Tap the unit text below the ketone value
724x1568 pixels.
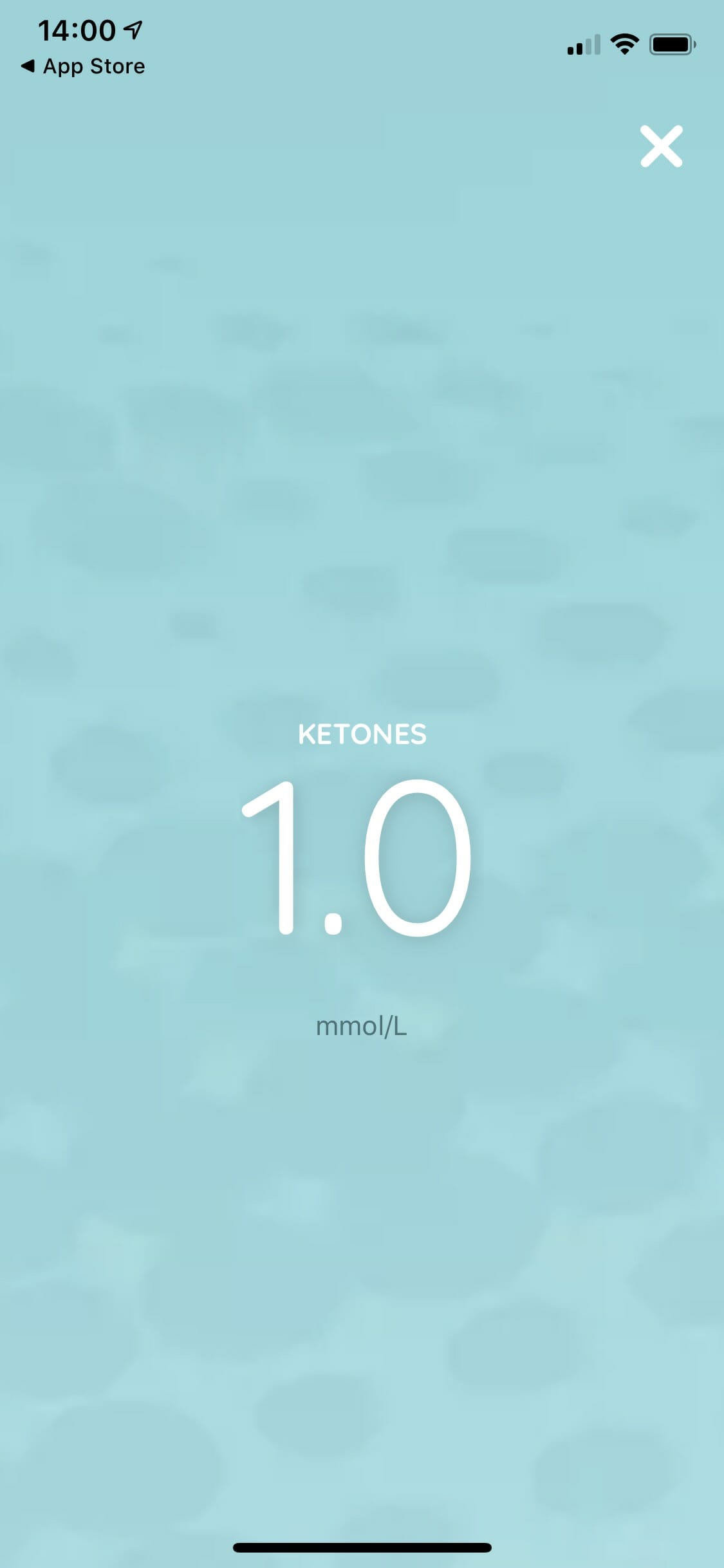point(362,1025)
